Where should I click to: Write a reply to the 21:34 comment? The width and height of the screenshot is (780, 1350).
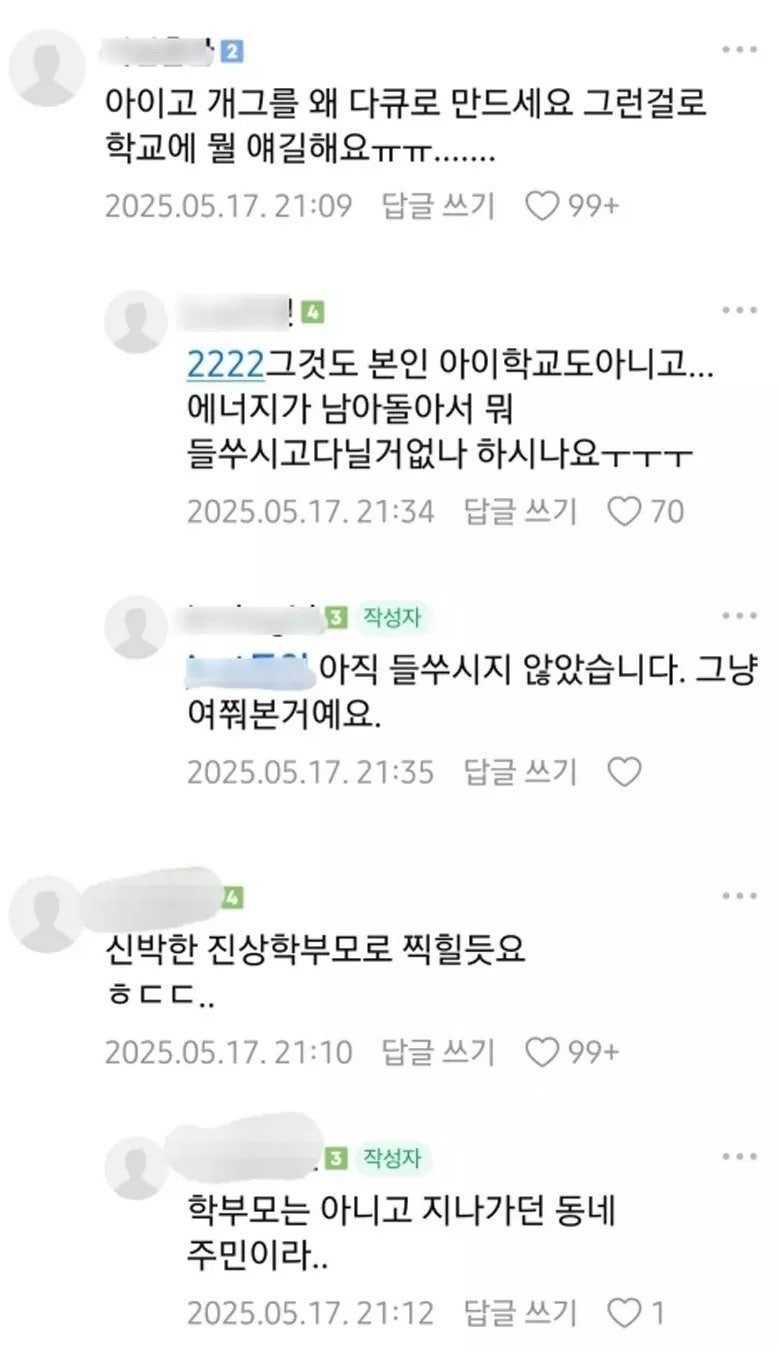coord(520,512)
